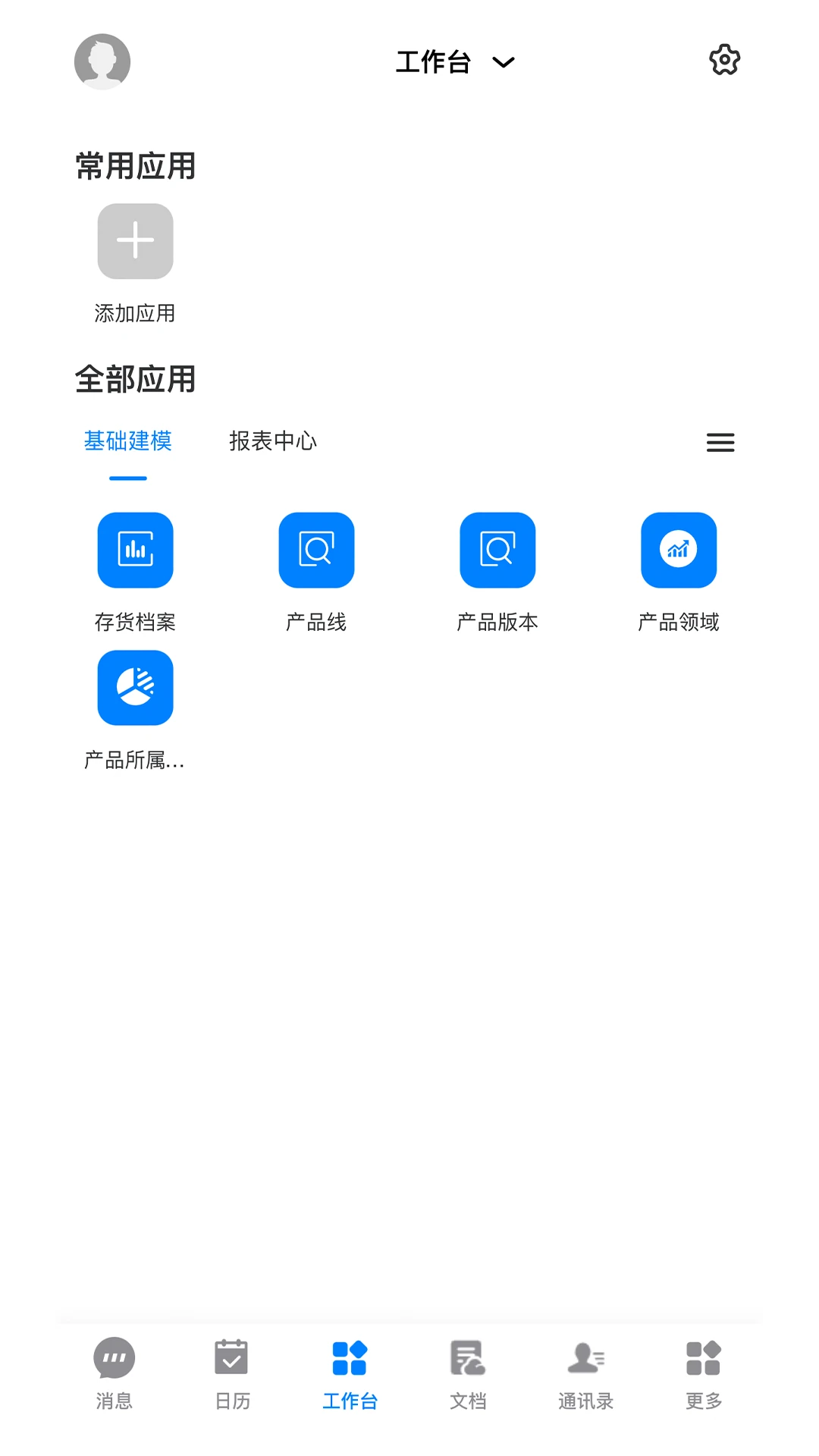This screenshot has height=1456, width=819.
Task: Open the 产品所属 pie chart app icon
Action: [x=135, y=688]
